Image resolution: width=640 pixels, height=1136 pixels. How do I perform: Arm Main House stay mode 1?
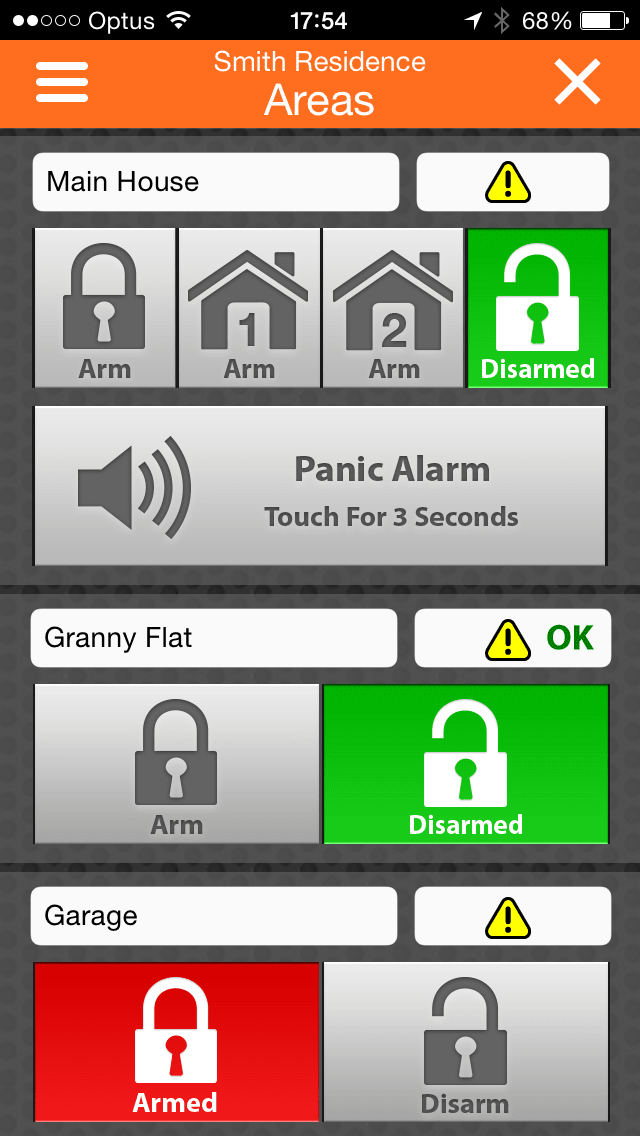(249, 308)
